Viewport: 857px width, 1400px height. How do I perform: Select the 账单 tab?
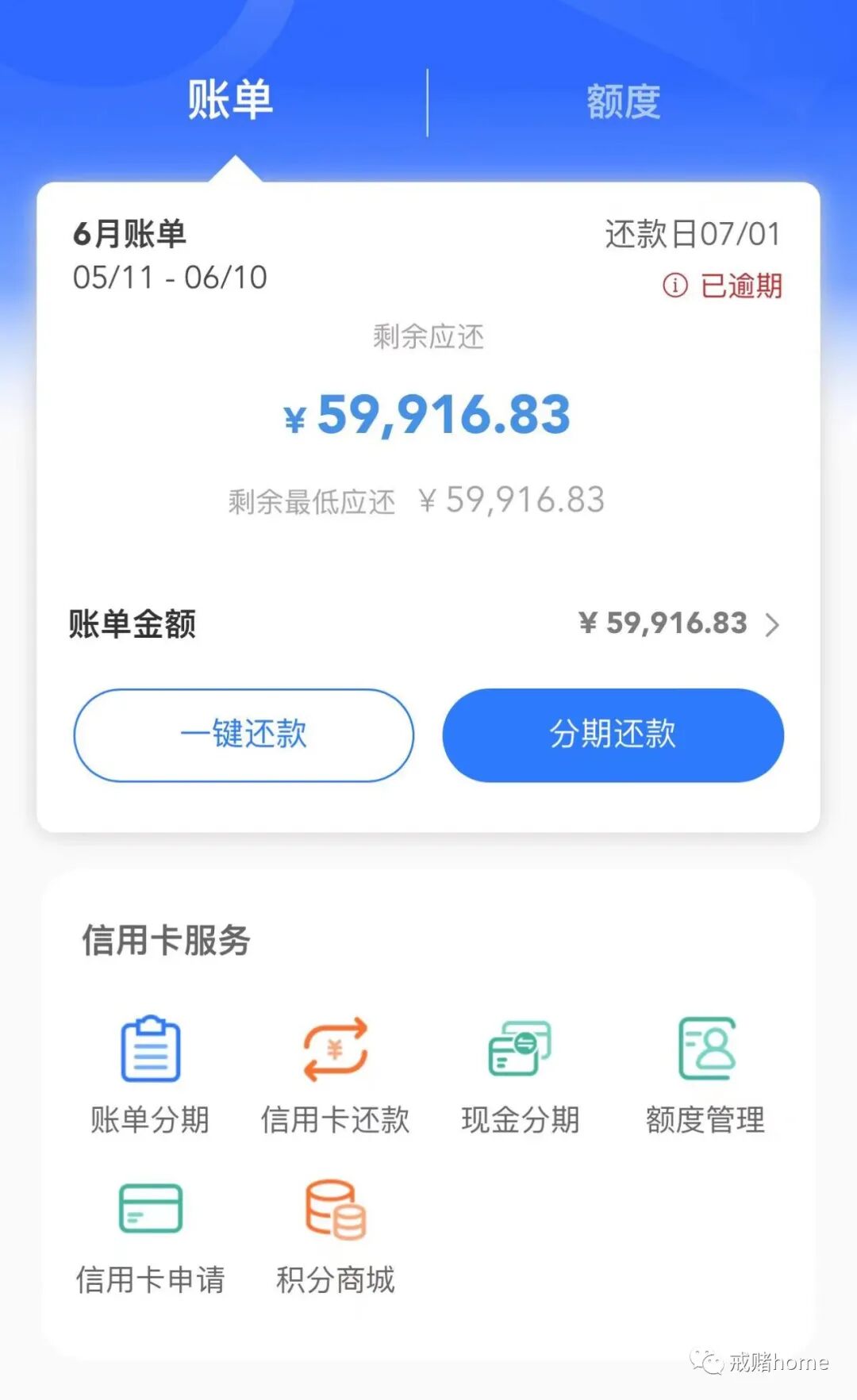pyautogui.click(x=230, y=100)
